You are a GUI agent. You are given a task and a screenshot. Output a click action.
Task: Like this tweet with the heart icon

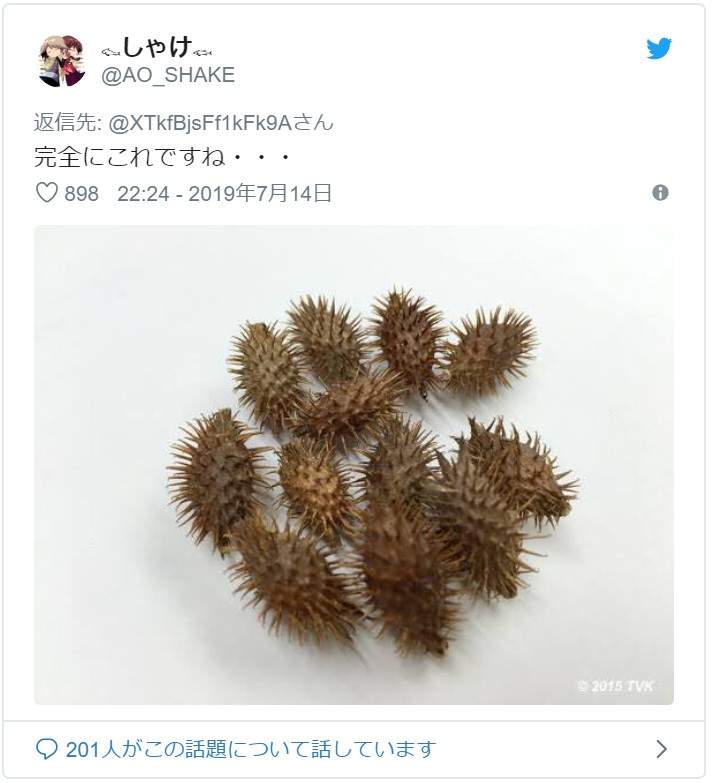click(47, 193)
